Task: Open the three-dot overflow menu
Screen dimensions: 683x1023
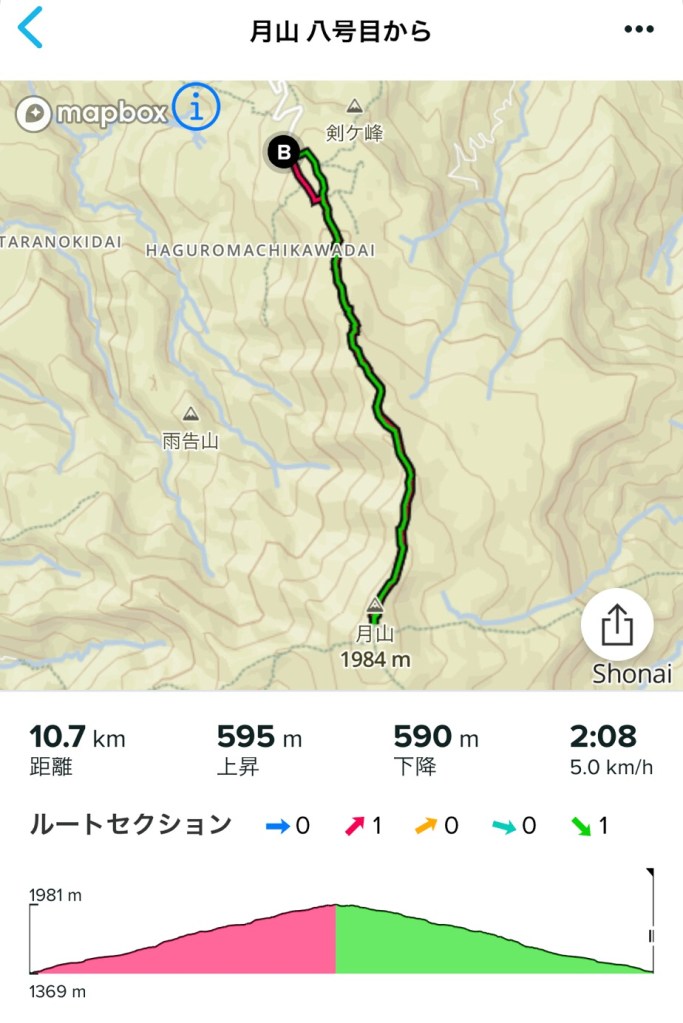Action: pyautogui.click(x=638, y=29)
